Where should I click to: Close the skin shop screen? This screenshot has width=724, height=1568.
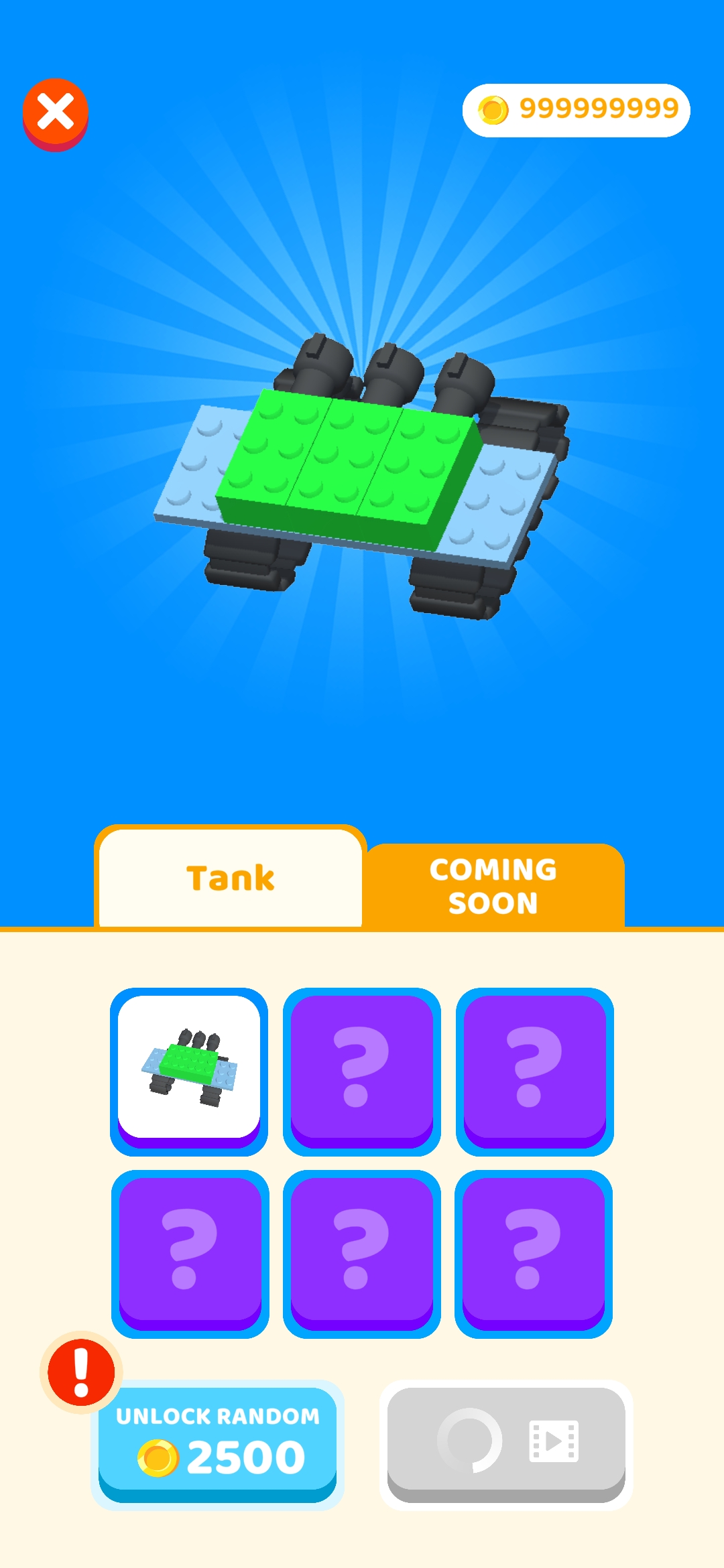pyautogui.click(x=56, y=113)
